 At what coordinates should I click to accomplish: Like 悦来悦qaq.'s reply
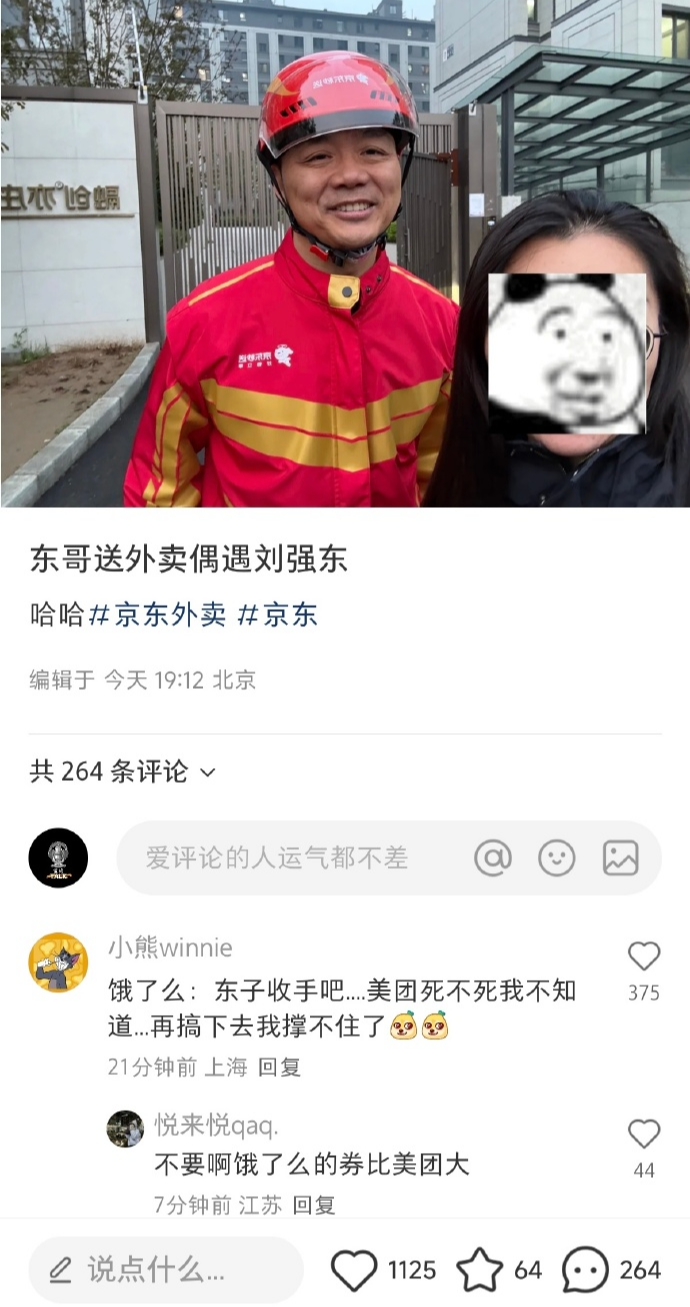point(644,1134)
